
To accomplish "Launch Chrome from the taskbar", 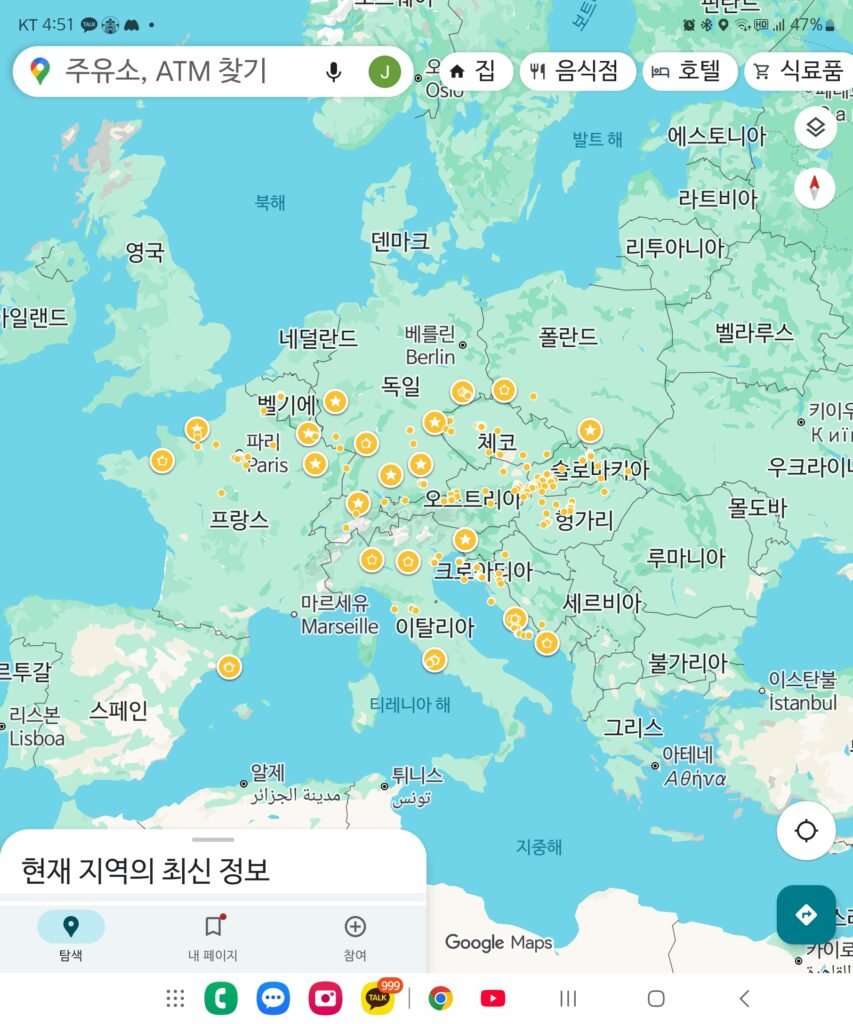I will pos(440,998).
